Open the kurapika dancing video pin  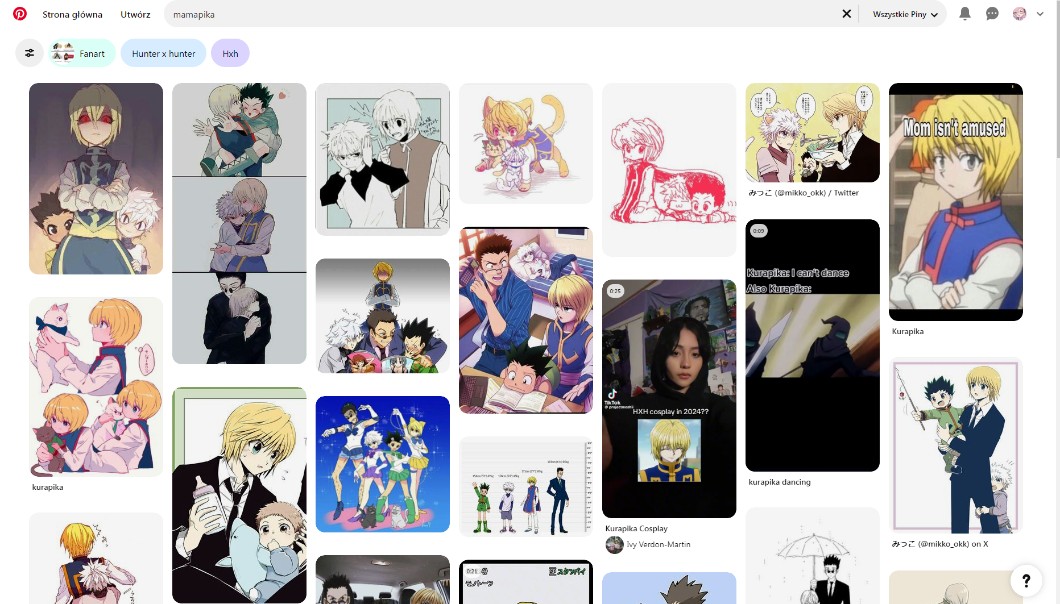tap(812, 345)
